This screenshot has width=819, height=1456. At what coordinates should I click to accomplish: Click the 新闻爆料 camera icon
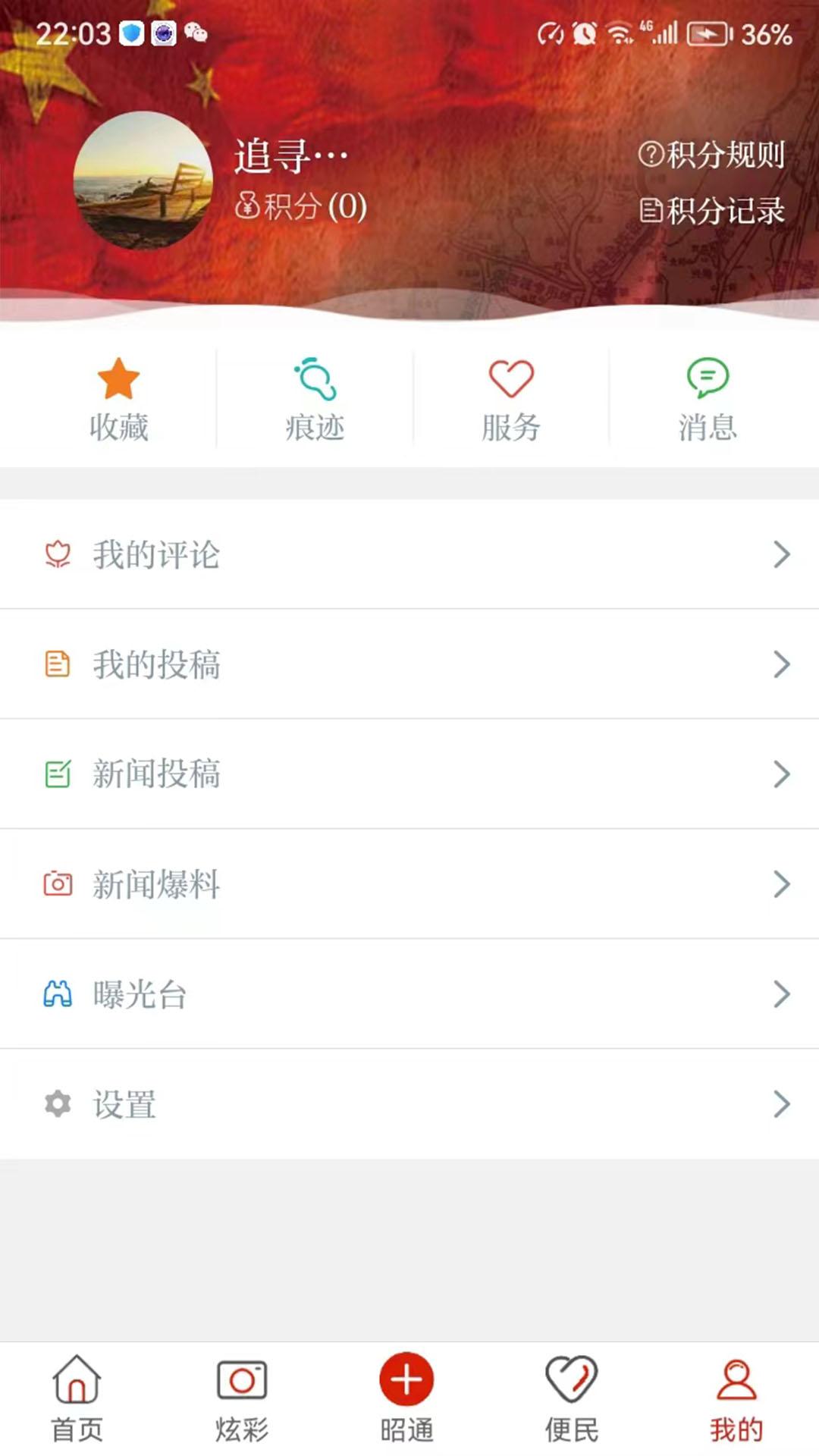[58, 884]
